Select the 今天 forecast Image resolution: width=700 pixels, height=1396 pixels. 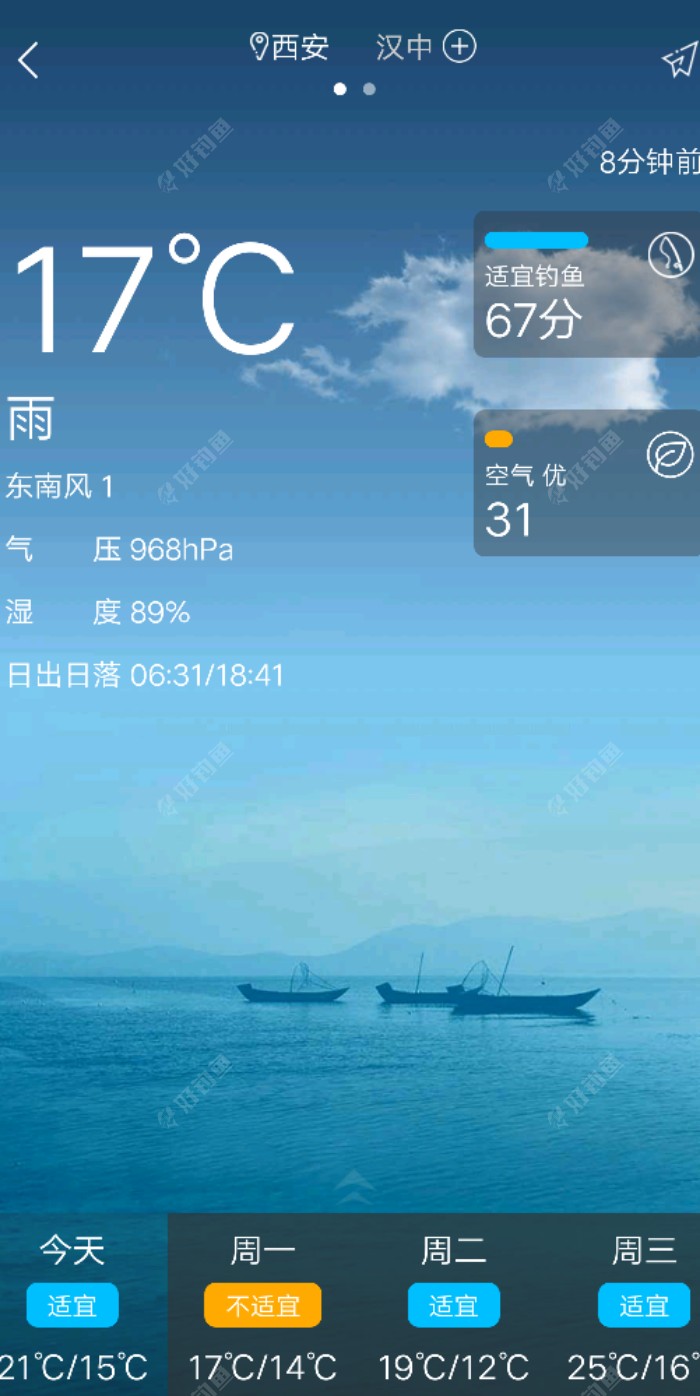click(x=72, y=1305)
